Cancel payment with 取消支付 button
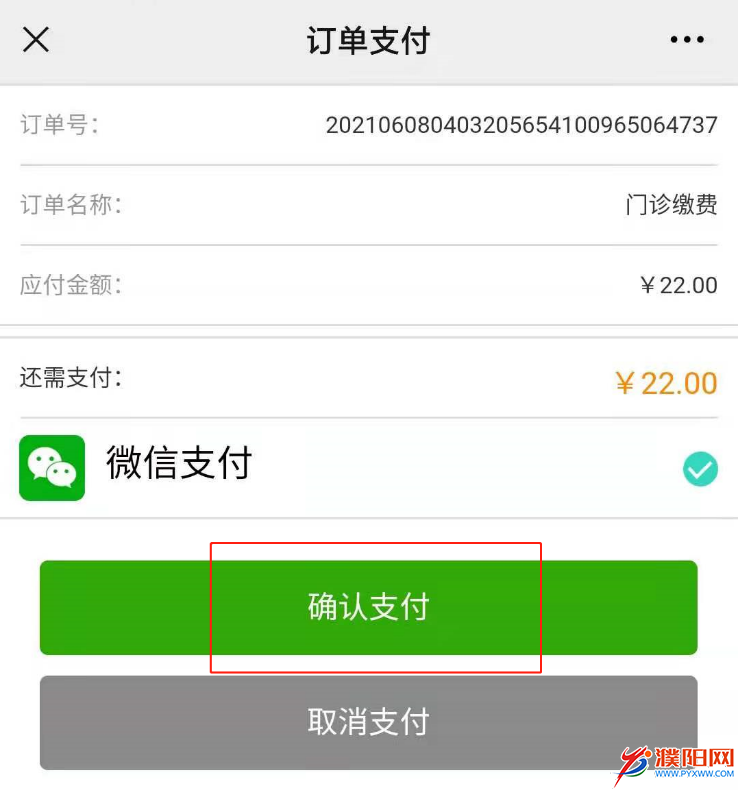This screenshot has width=738, height=790. (368, 722)
